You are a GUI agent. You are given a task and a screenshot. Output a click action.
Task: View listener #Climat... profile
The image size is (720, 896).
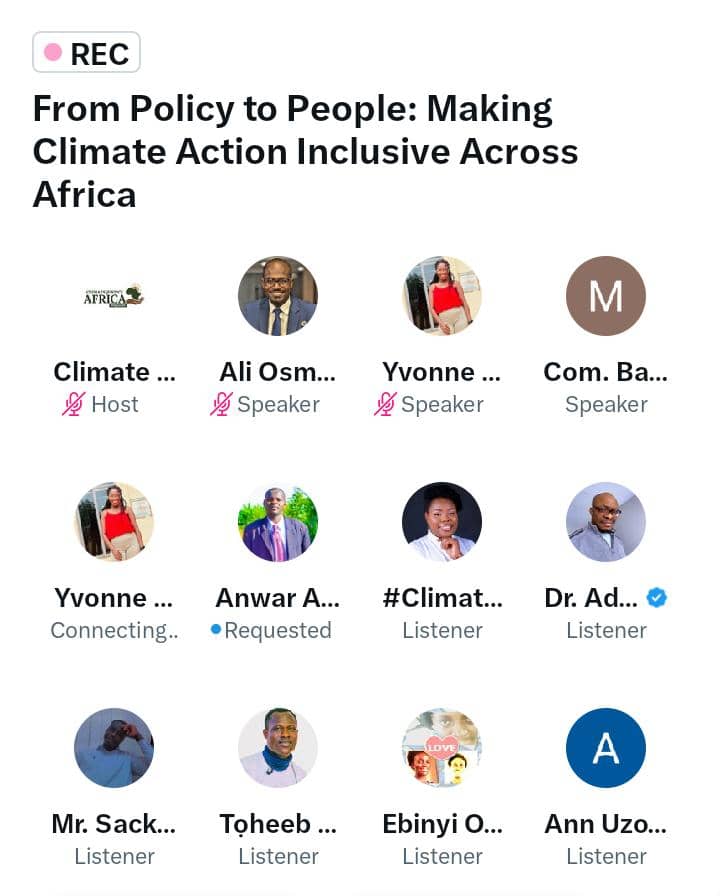click(x=442, y=522)
